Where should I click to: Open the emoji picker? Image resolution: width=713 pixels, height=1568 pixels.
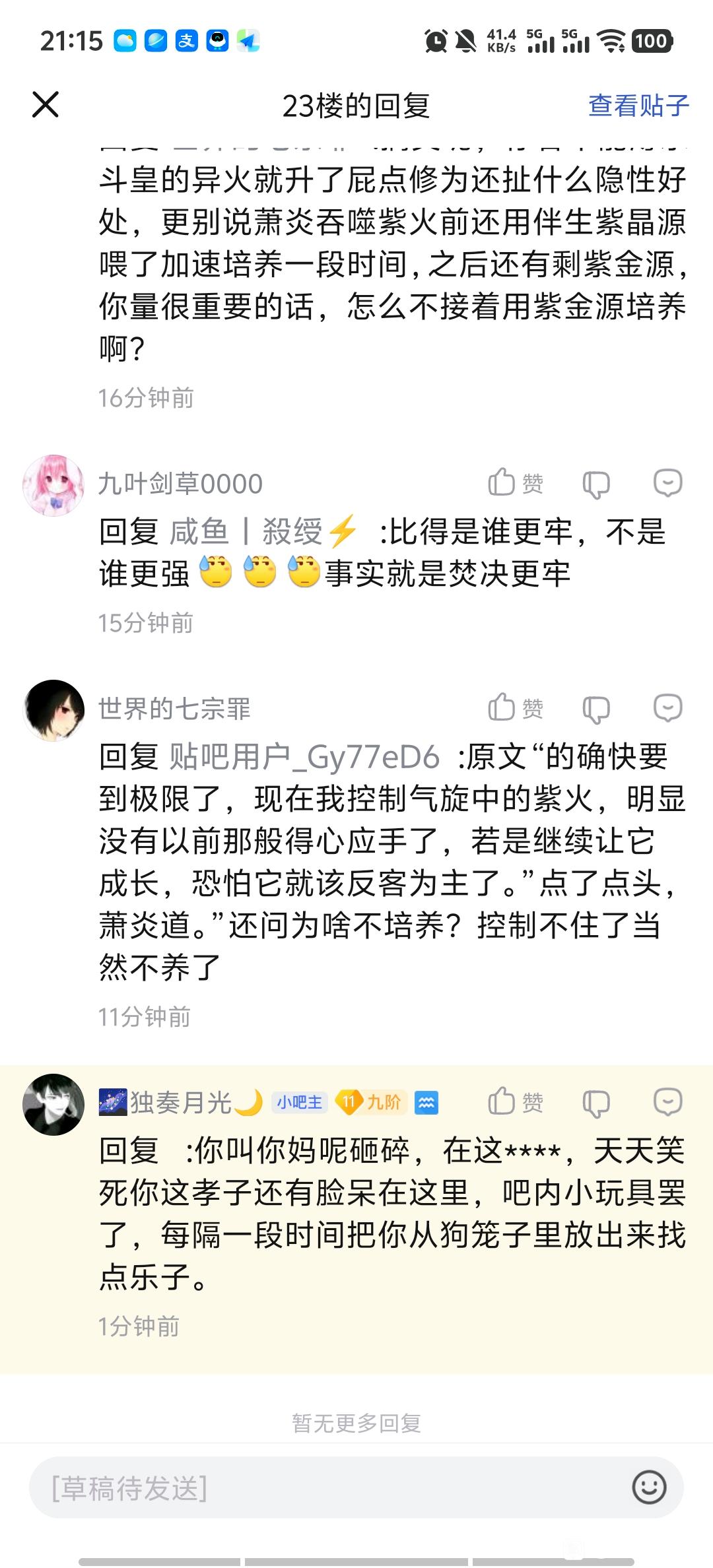click(x=649, y=1487)
